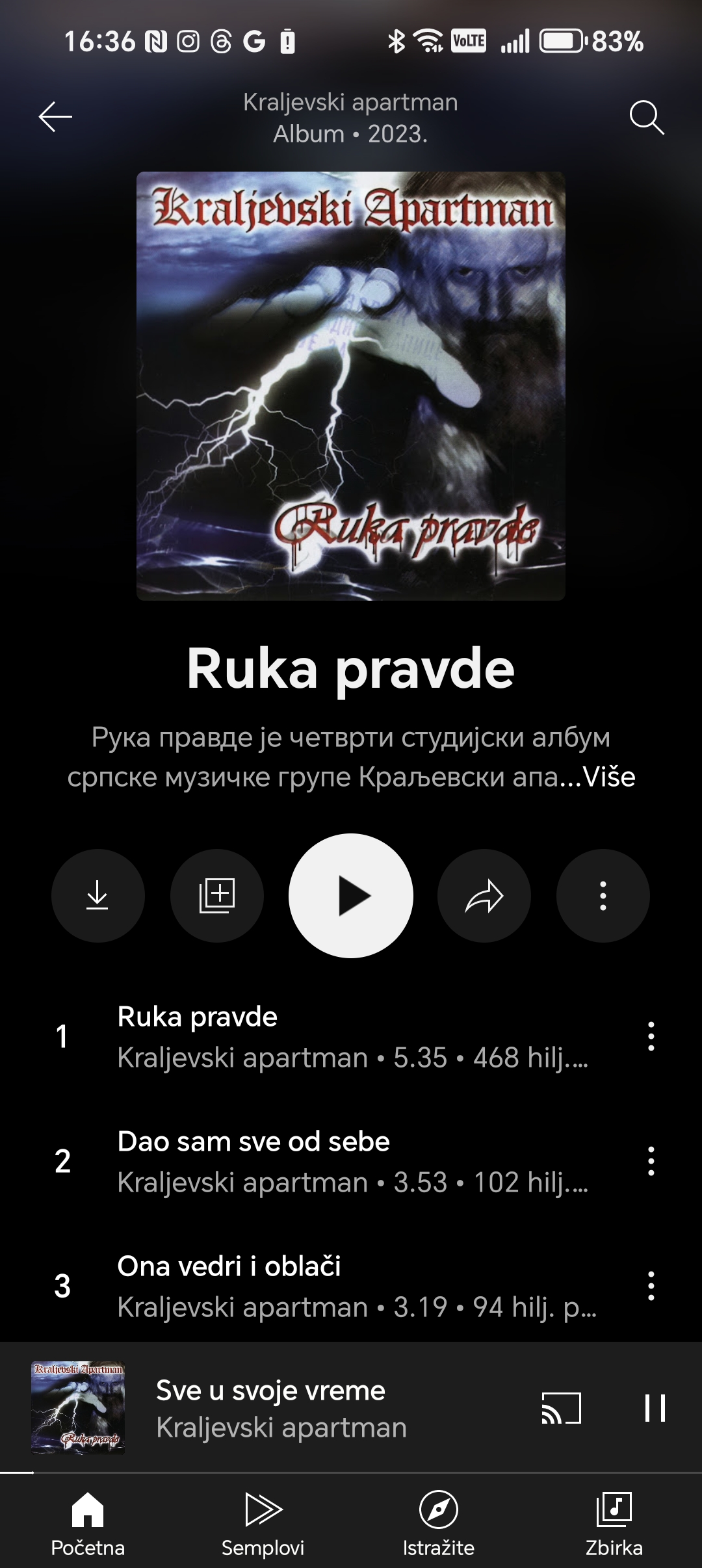The height and width of the screenshot is (1568, 702).
Task: Play Ona vedri i oblači
Action: pos(338,1287)
